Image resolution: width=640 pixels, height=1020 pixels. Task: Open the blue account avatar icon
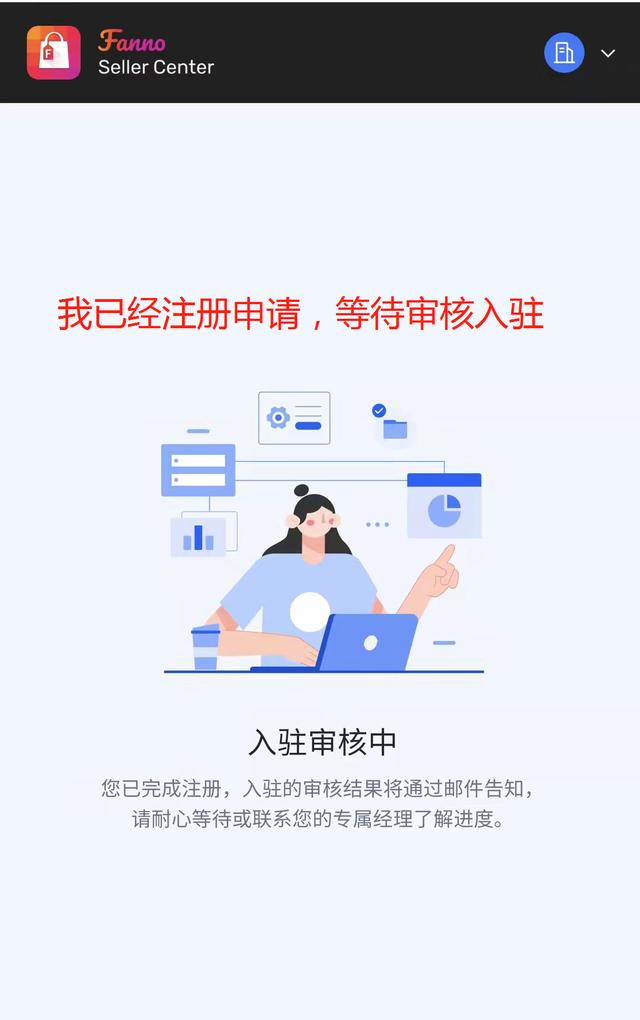coord(564,53)
